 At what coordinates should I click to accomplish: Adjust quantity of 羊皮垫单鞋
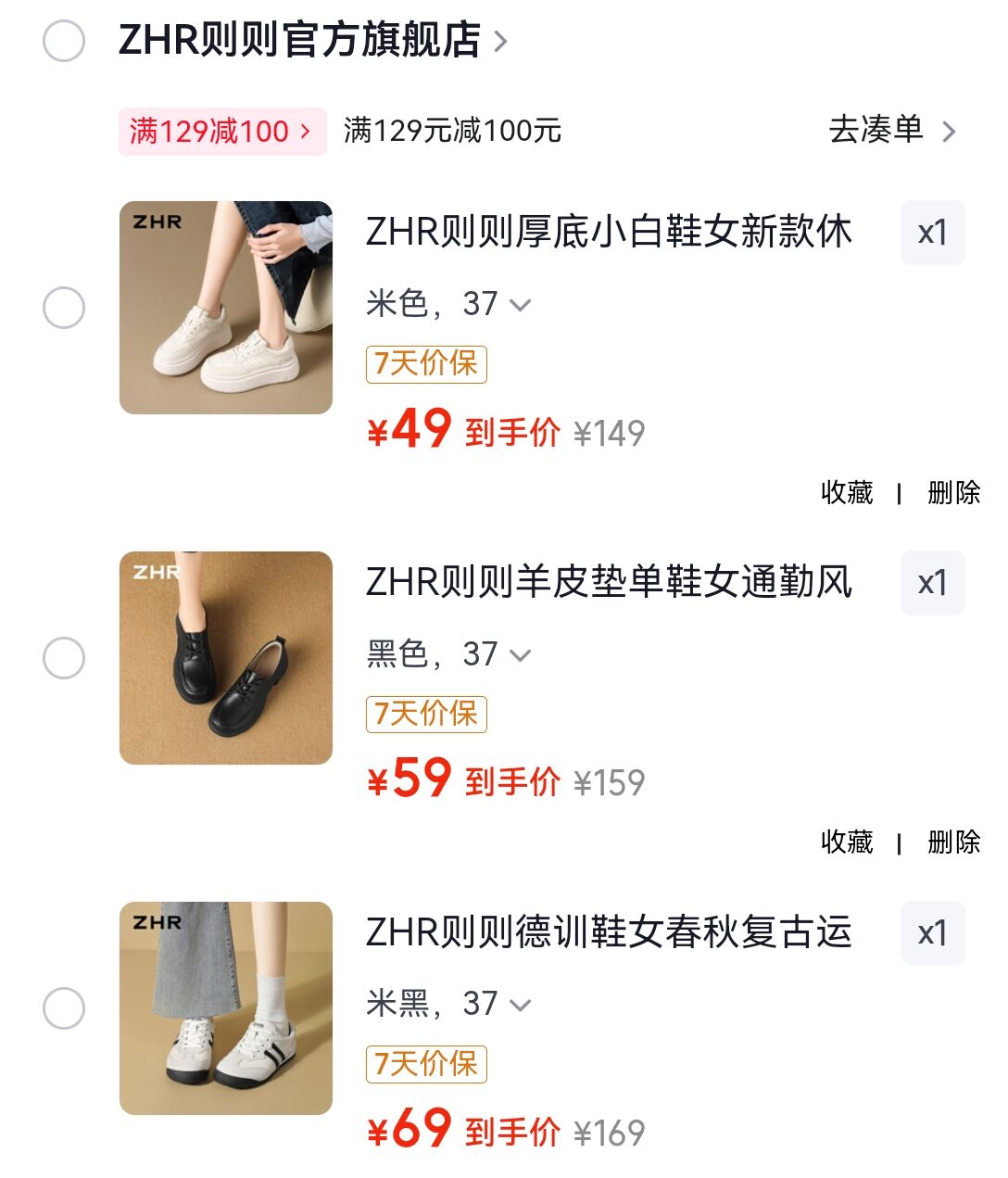point(932,583)
